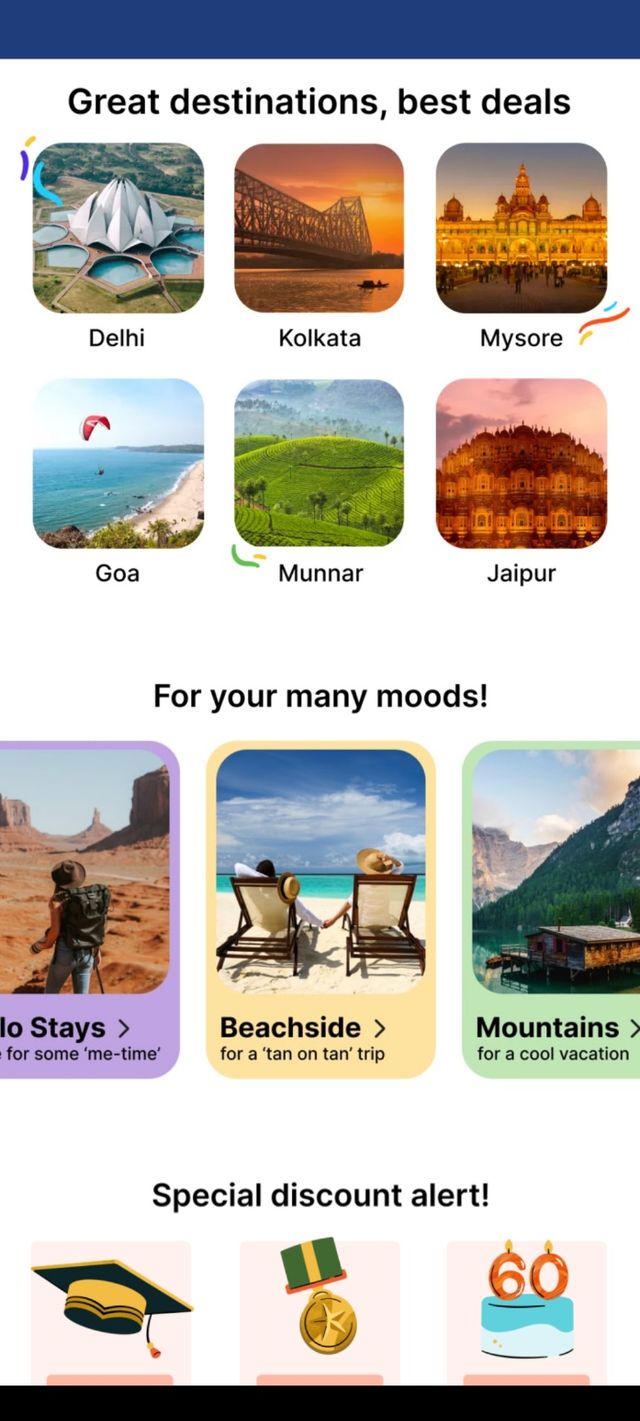Open the 60 birthday cake discount card
This screenshot has width=640, height=1421.
(x=527, y=1310)
